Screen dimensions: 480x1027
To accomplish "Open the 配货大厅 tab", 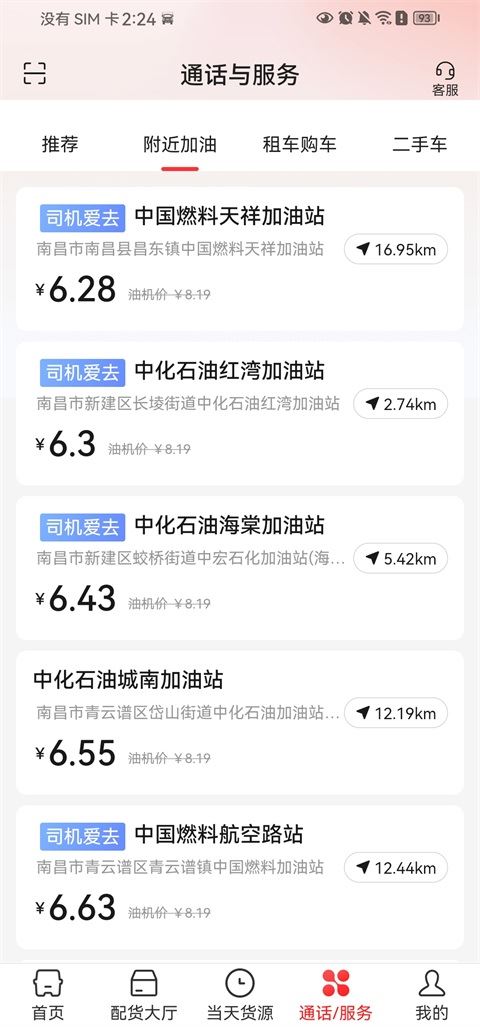I will (143, 994).
